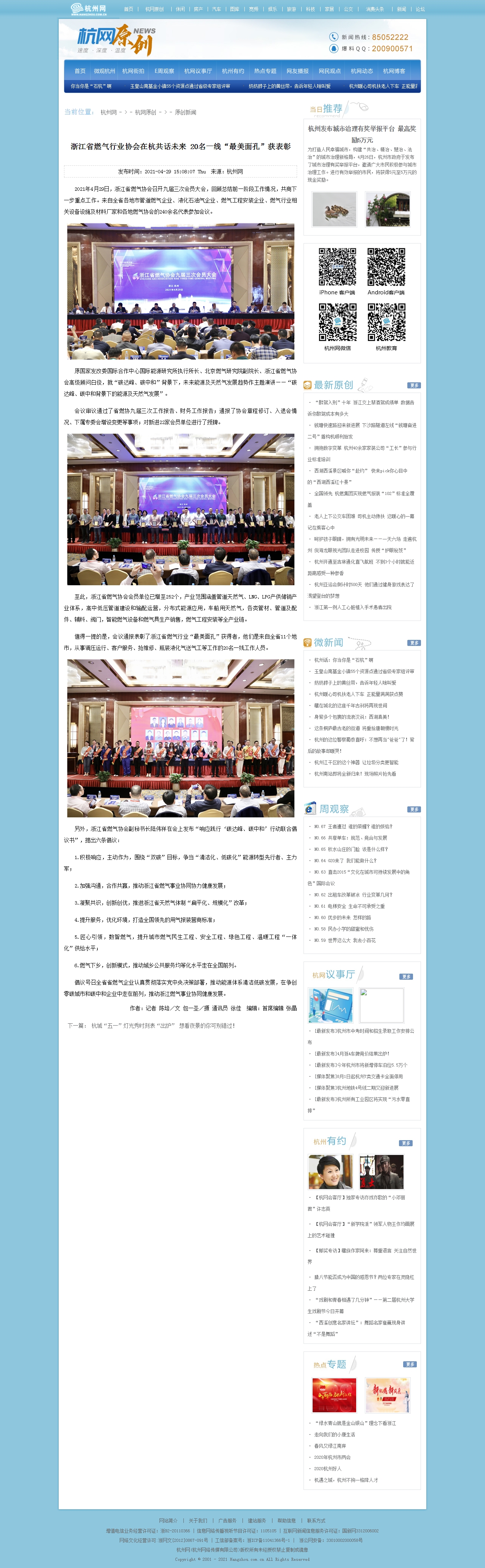The height and width of the screenshot is (1568, 485).
Task: Select 网民观点 in the navigation bar
Action: click(329, 71)
